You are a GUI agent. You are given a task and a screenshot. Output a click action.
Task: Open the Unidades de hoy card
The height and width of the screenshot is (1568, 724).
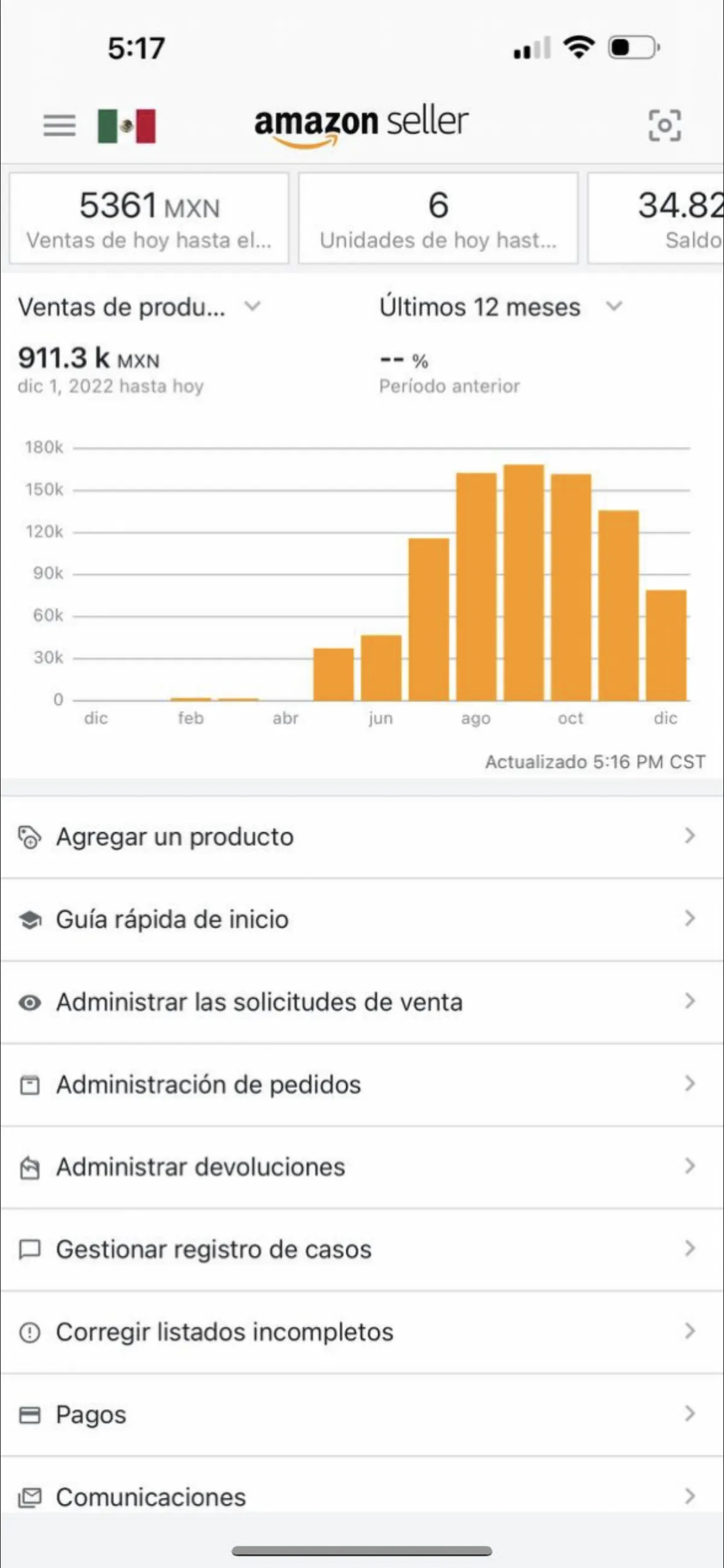pyautogui.click(x=438, y=218)
